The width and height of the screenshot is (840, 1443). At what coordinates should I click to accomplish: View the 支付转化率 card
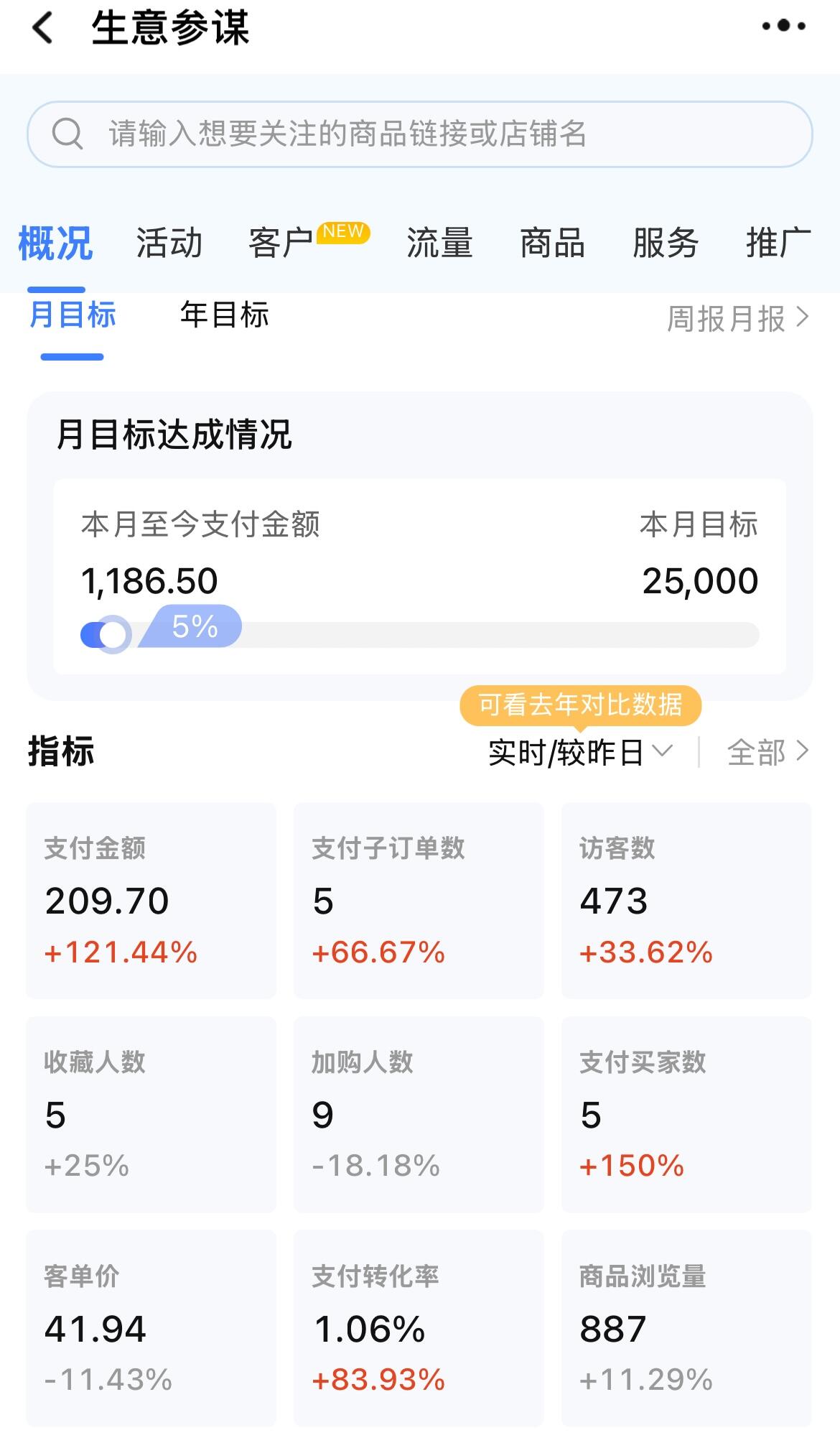pyautogui.click(x=419, y=1327)
